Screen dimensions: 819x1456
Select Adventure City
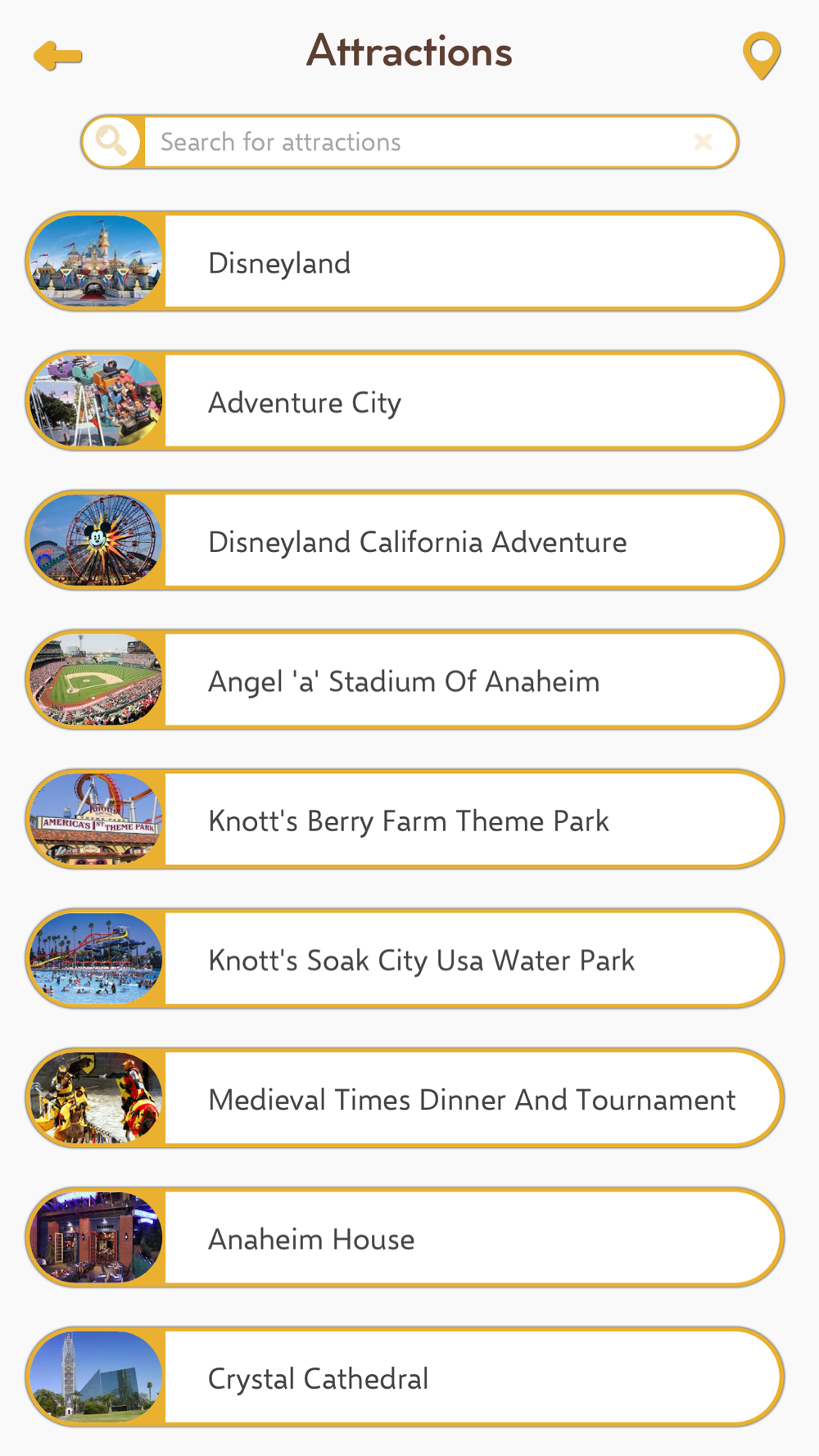coord(405,401)
